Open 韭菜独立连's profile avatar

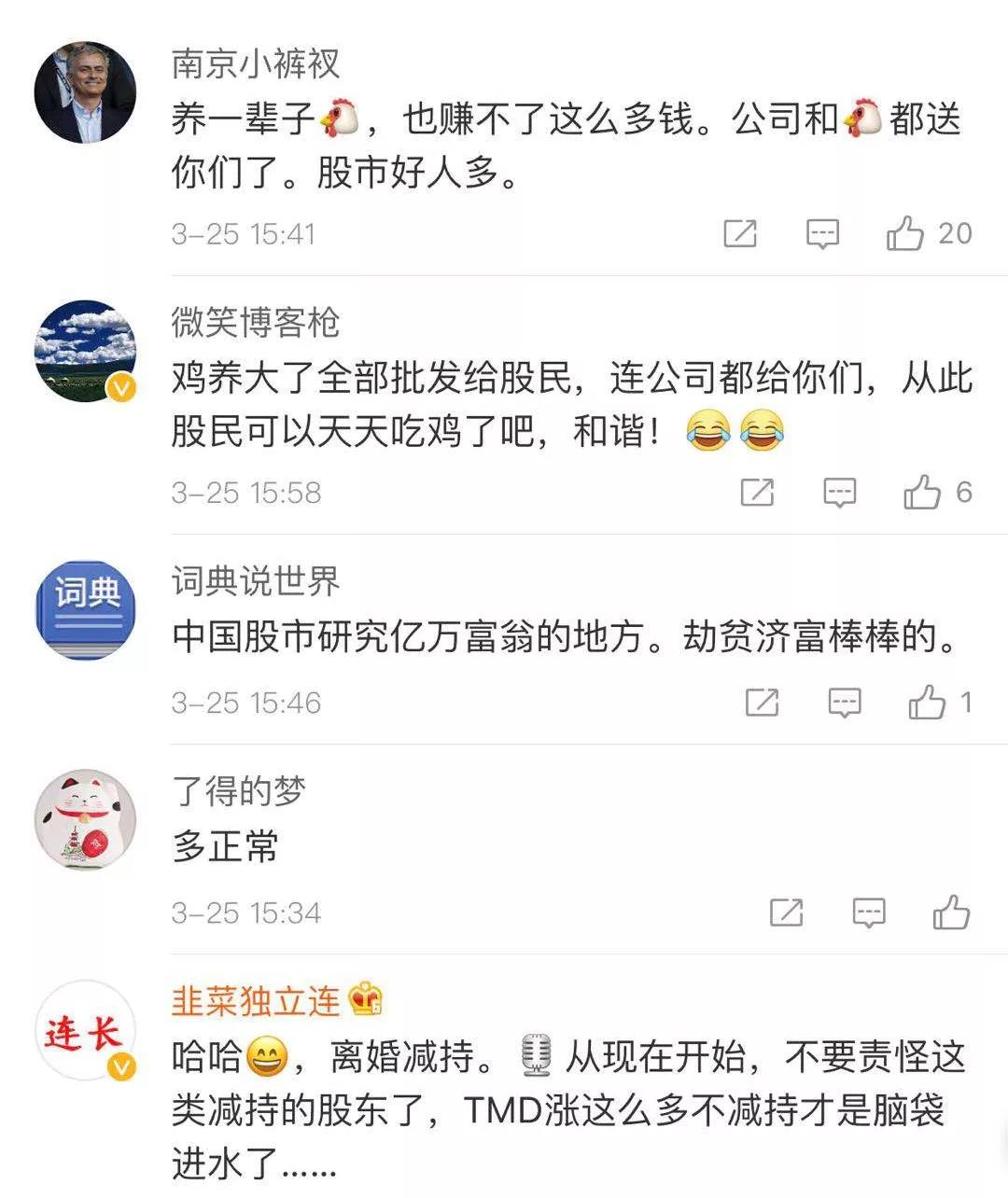pos(85,1031)
